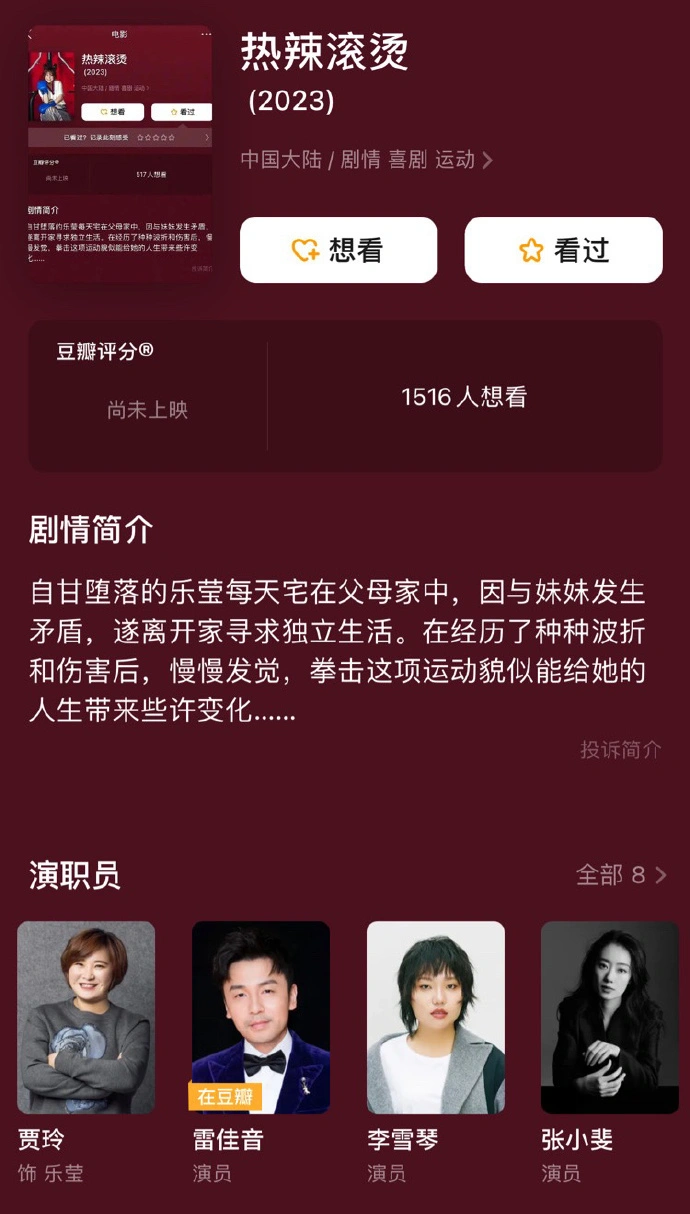Mark the movie as 看过
The height and width of the screenshot is (1214, 690).
563,250
